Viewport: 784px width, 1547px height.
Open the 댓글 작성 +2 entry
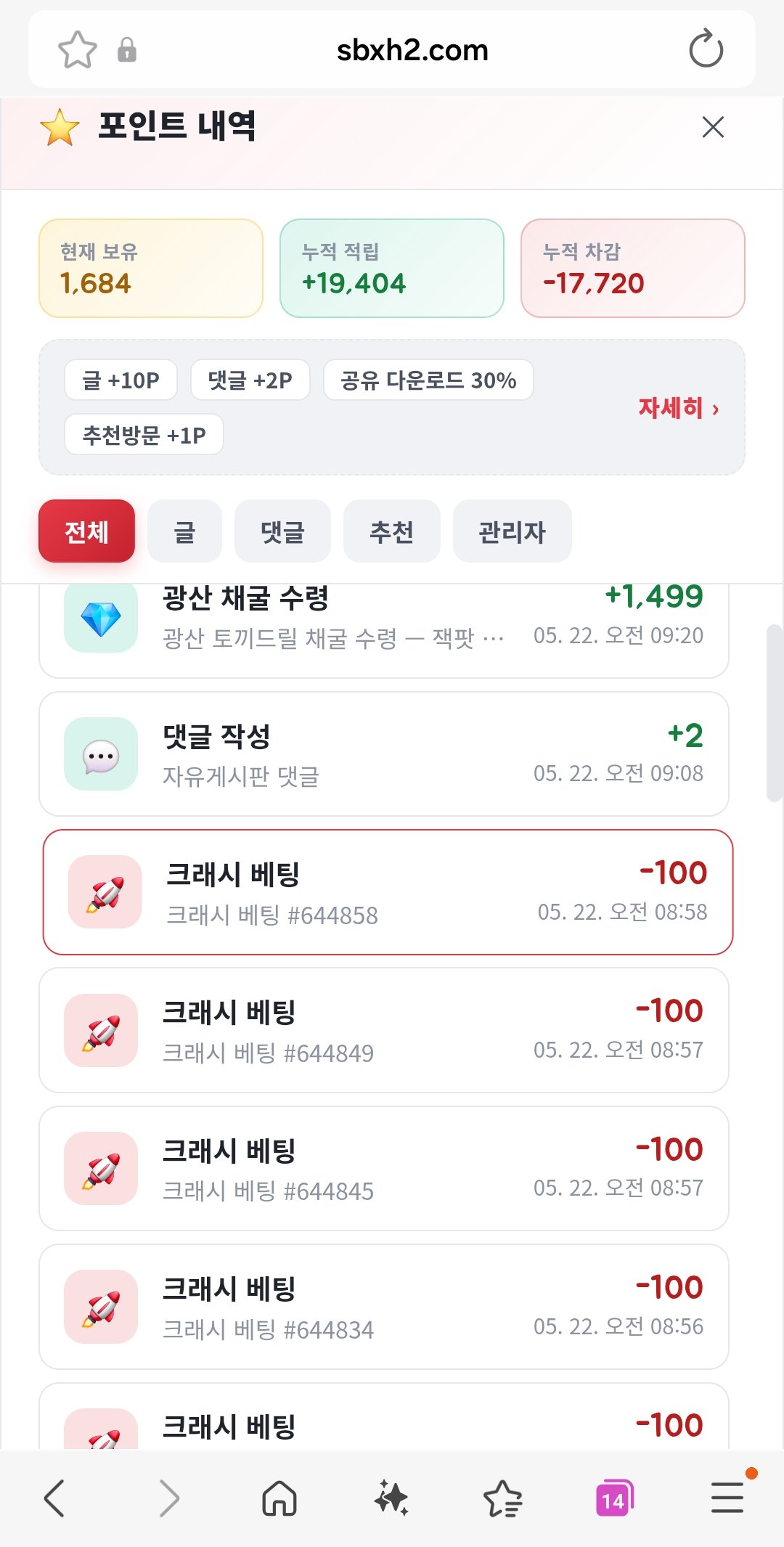(x=383, y=754)
